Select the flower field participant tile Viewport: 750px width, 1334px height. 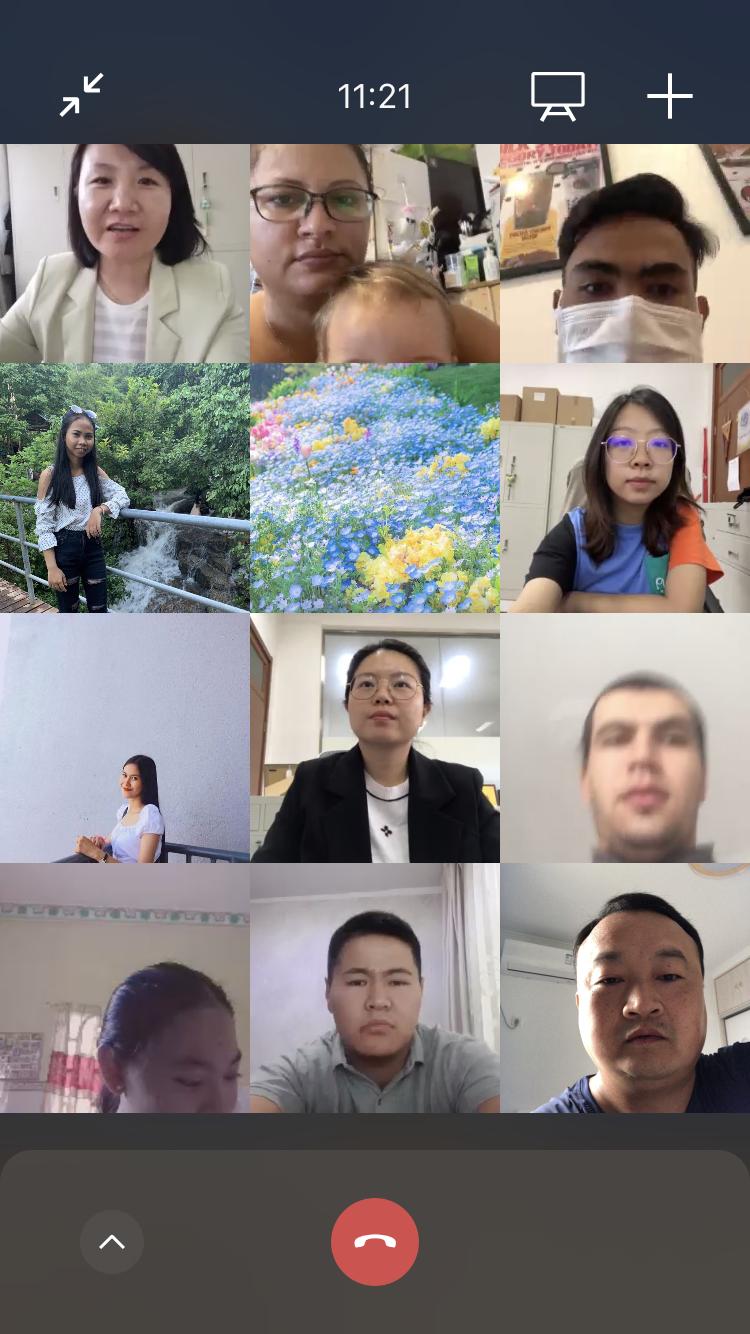coord(375,488)
